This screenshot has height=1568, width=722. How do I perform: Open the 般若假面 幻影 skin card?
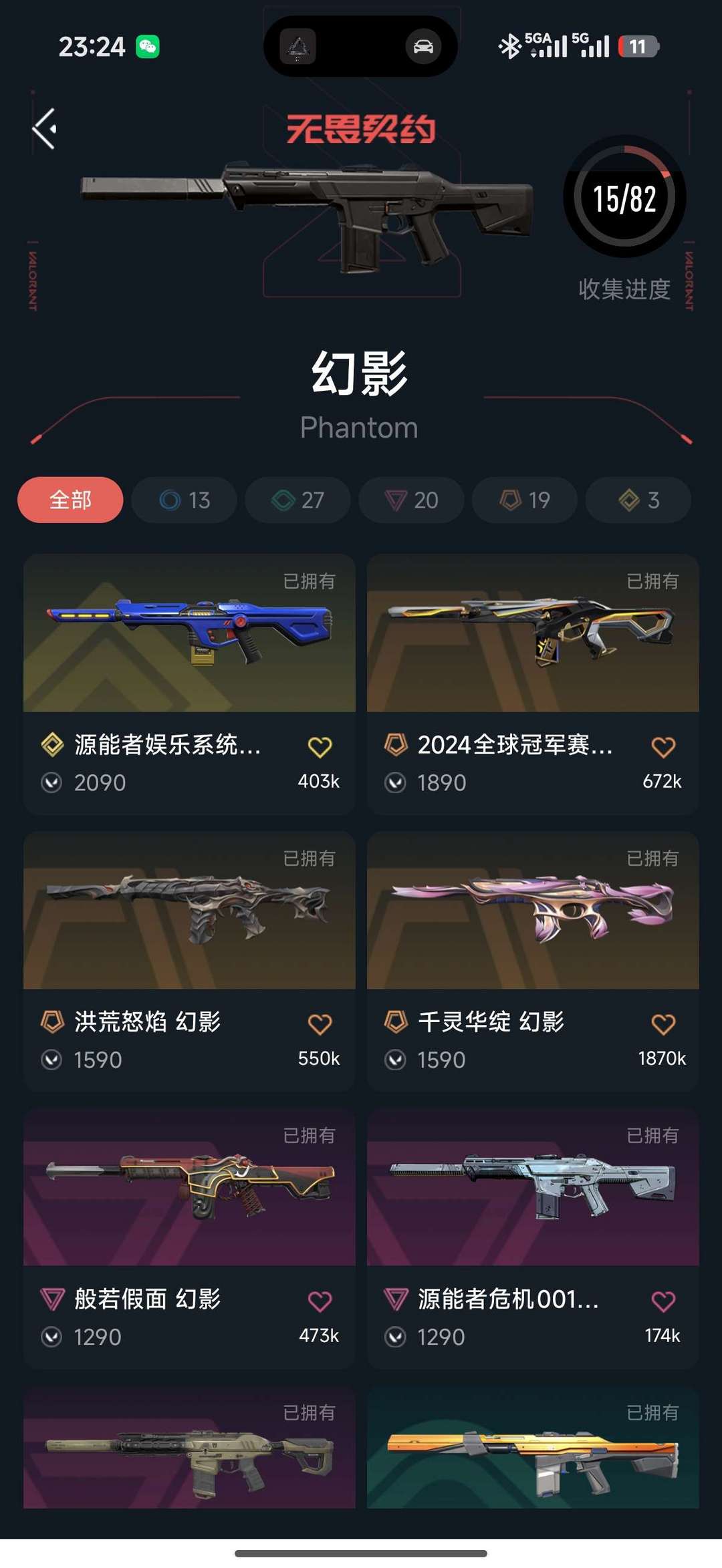tap(189, 1239)
